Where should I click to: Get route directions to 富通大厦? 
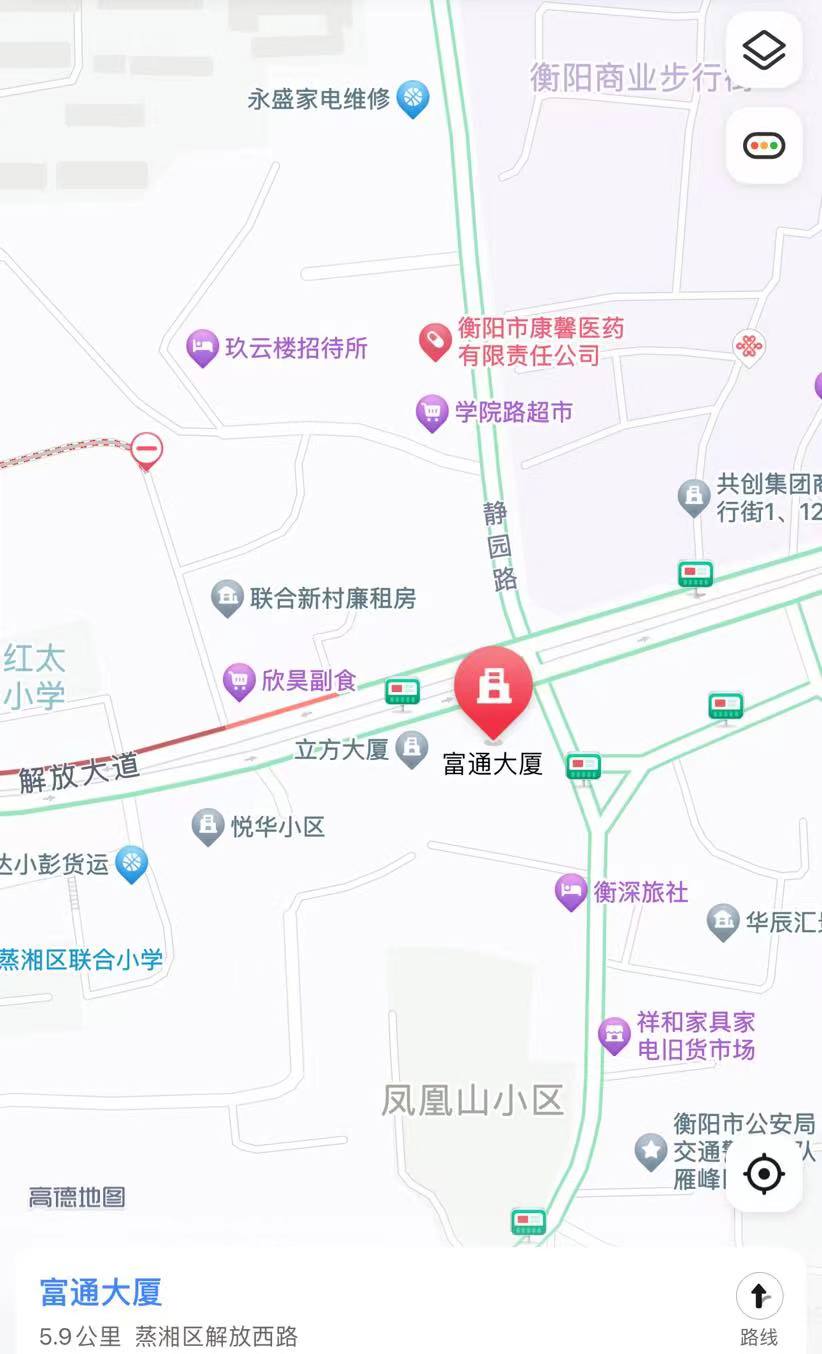point(759,1306)
